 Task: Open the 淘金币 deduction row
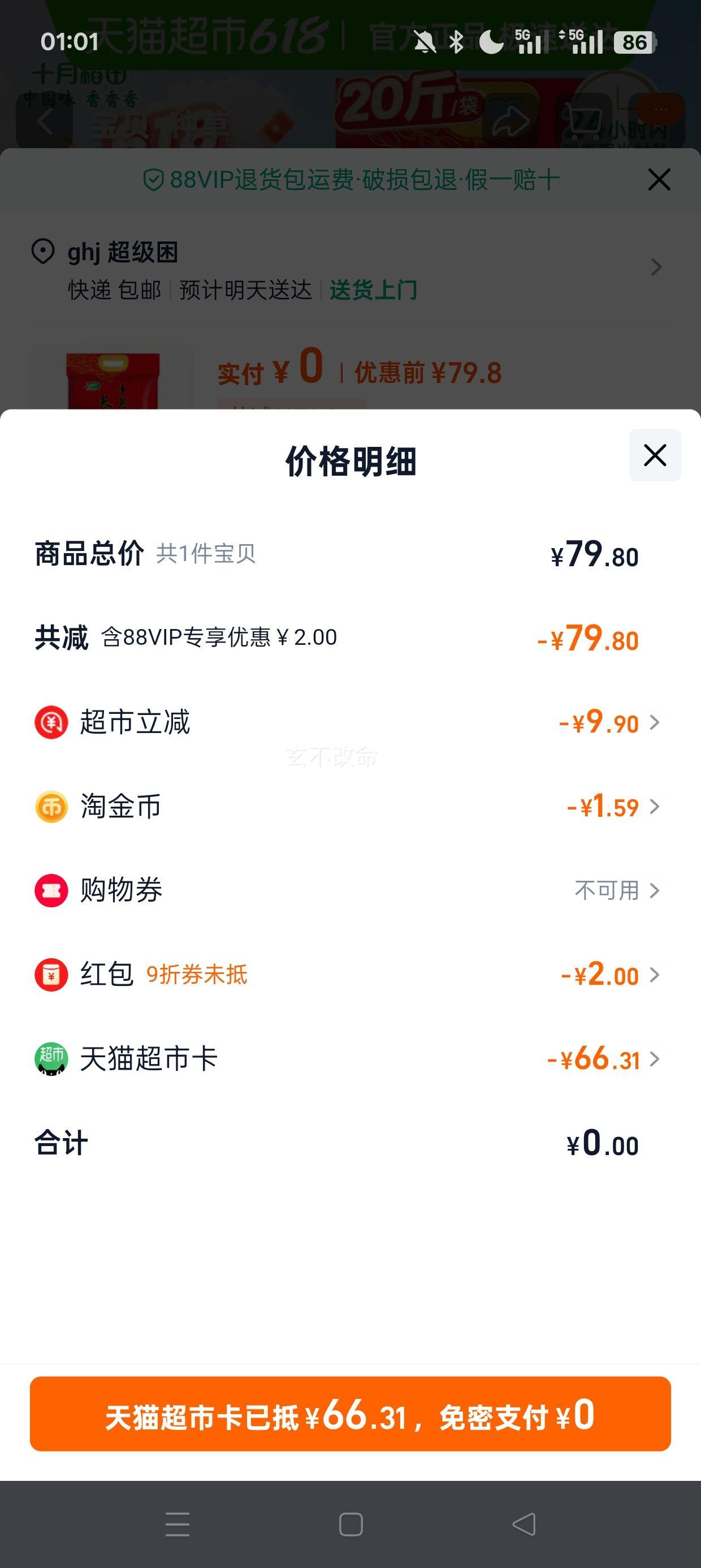click(350, 807)
